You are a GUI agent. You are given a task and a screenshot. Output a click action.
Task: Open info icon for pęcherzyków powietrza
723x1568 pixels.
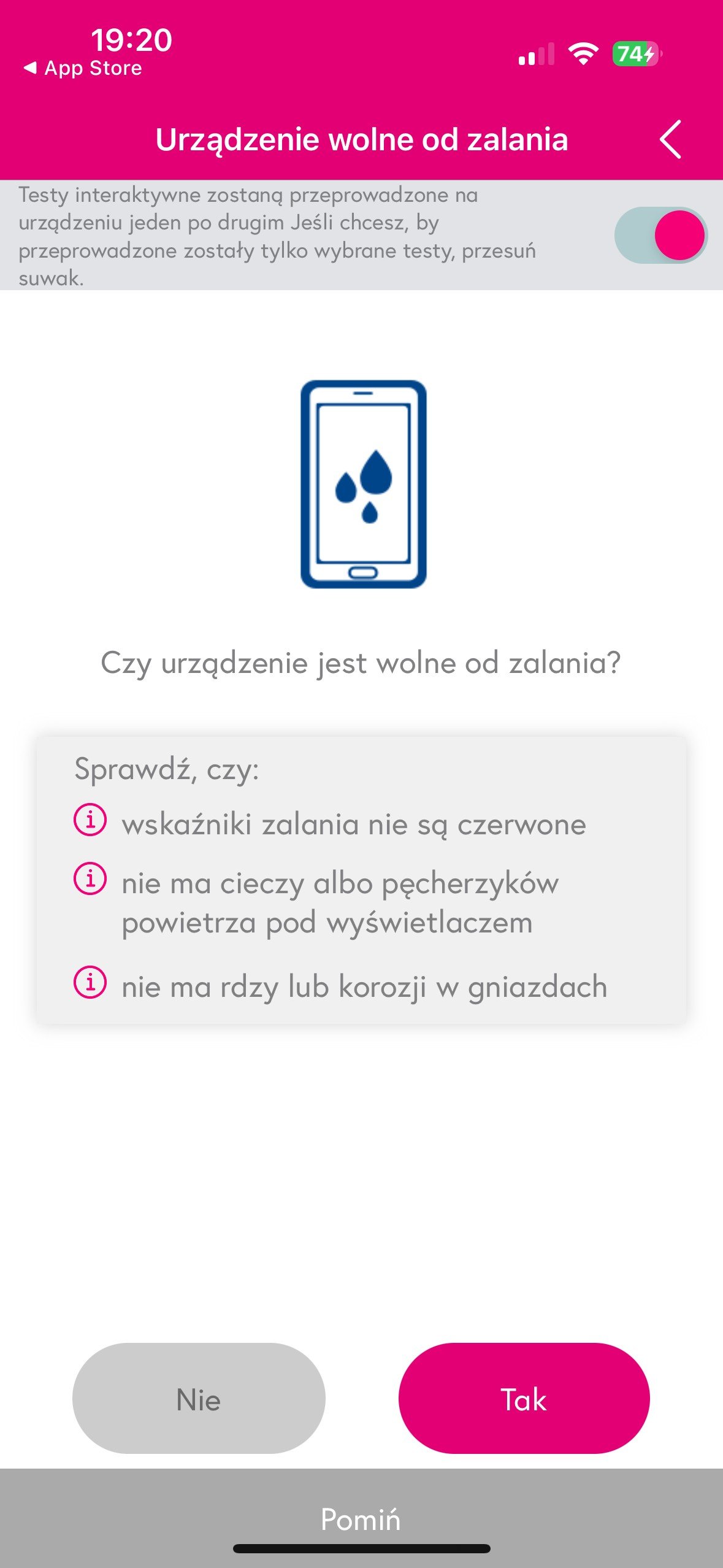pyautogui.click(x=90, y=878)
